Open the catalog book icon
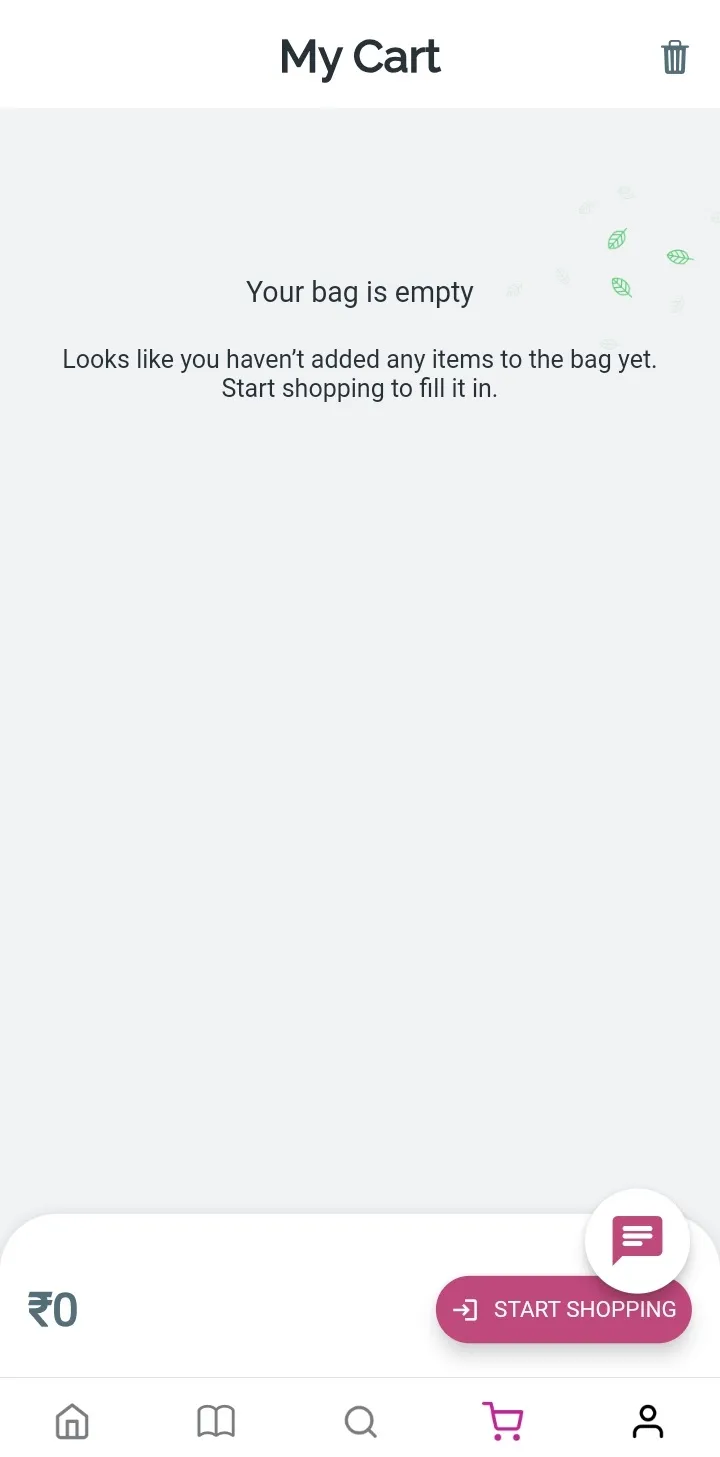Image resolution: width=720 pixels, height=1457 pixels. 216,1420
